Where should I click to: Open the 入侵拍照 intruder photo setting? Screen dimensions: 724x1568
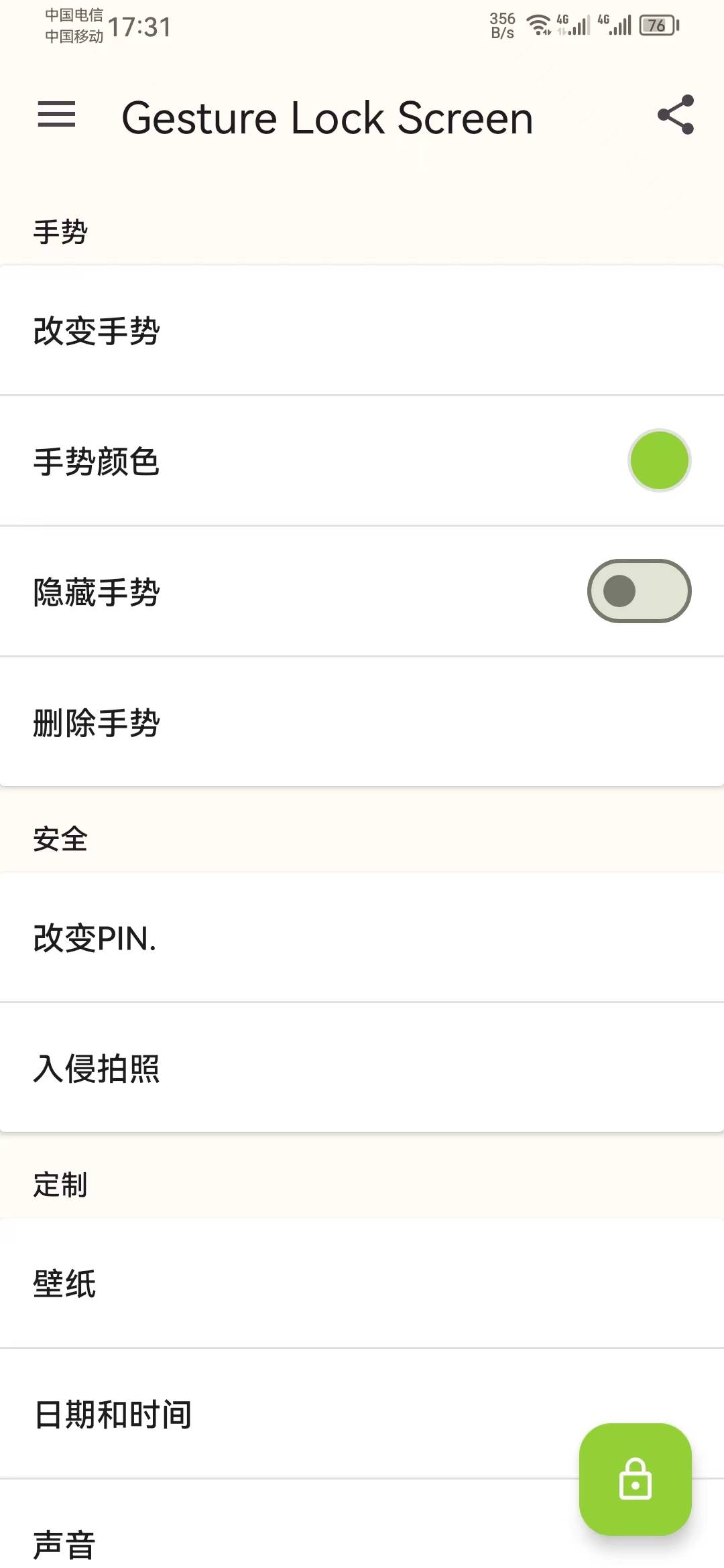(x=362, y=1067)
